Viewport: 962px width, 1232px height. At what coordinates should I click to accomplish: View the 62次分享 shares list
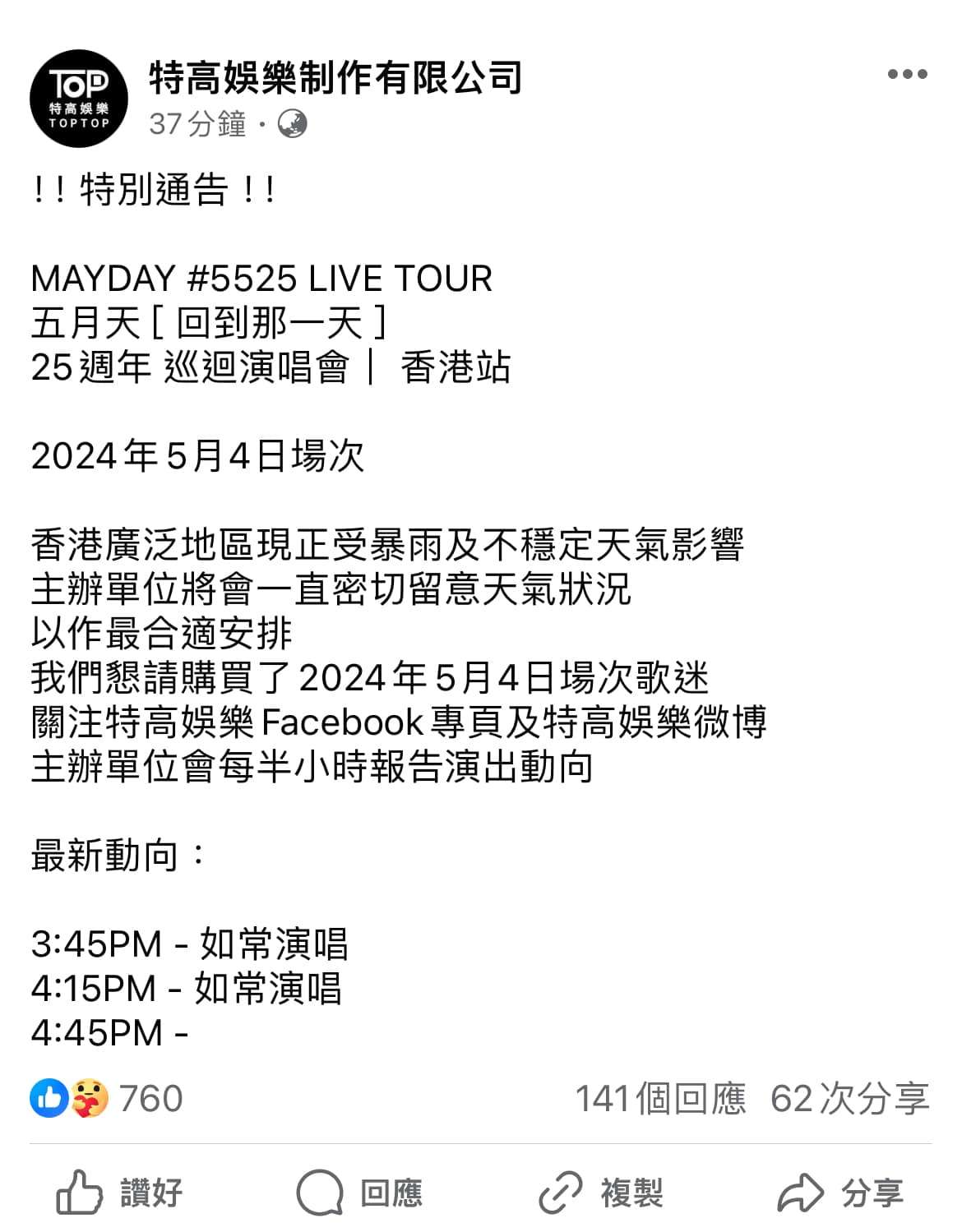click(849, 1099)
